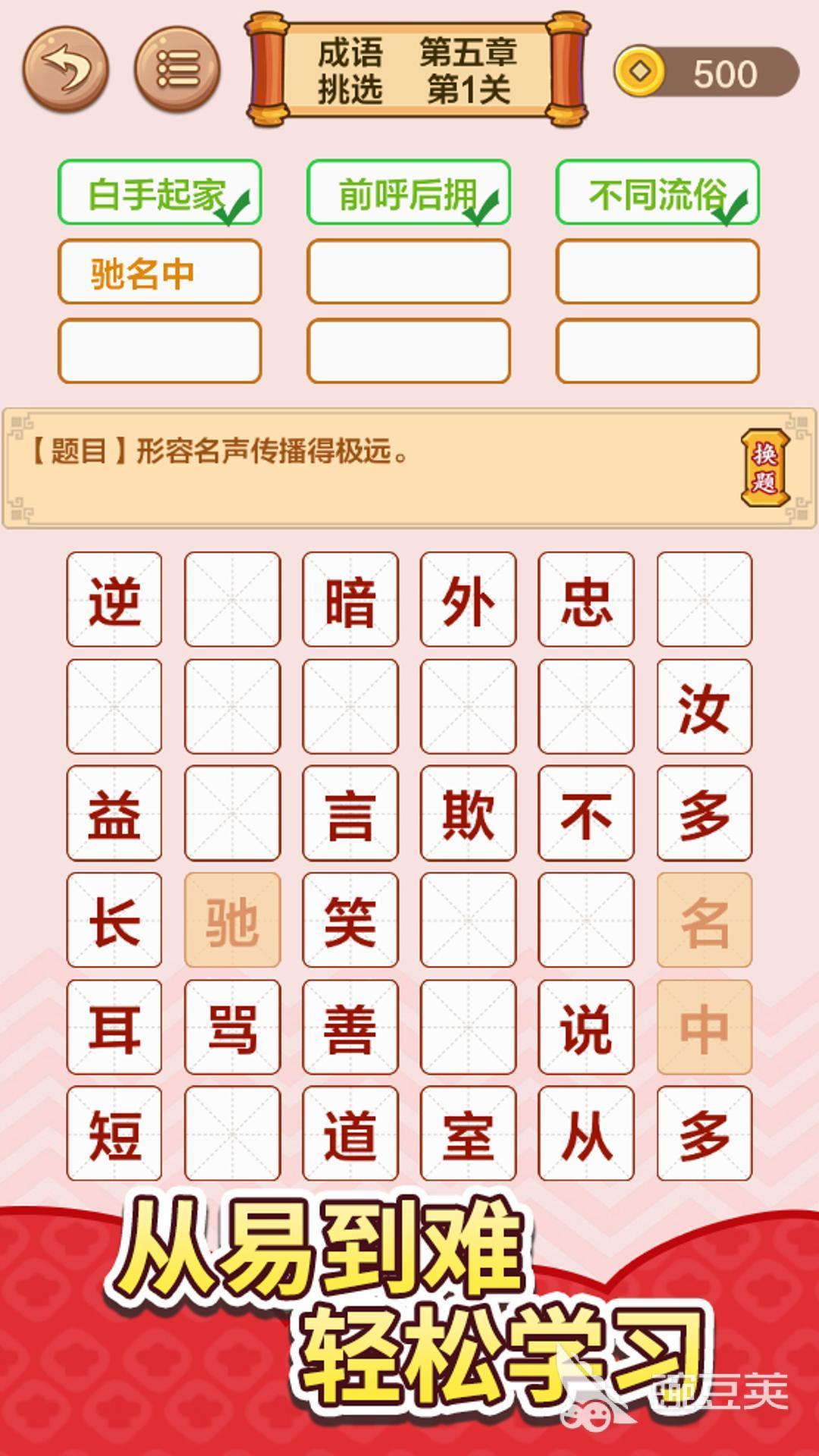Tap the character tile 骂
This screenshot has width=819, height=1456.
point(233,1027)
